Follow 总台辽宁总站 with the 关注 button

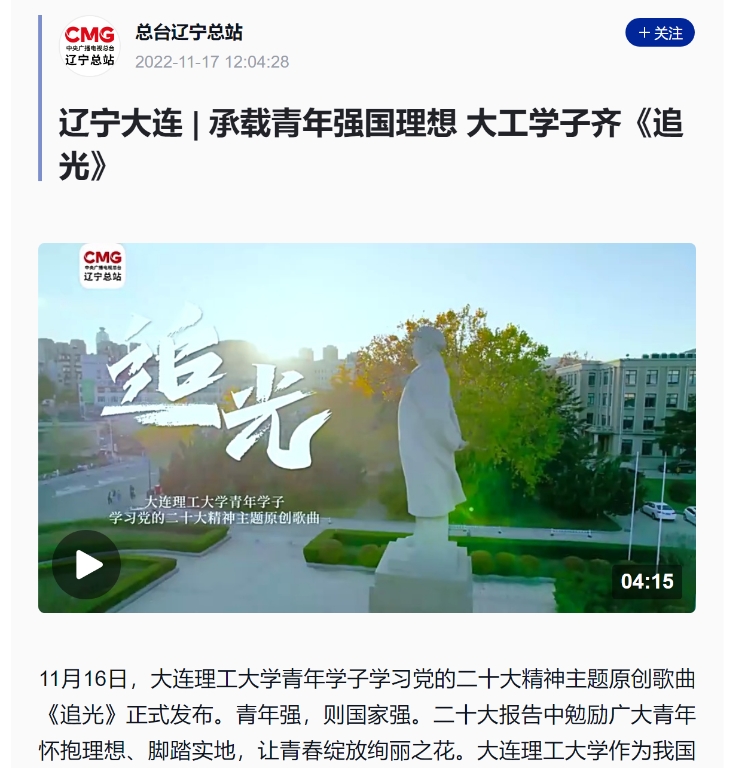coord(659,33)
